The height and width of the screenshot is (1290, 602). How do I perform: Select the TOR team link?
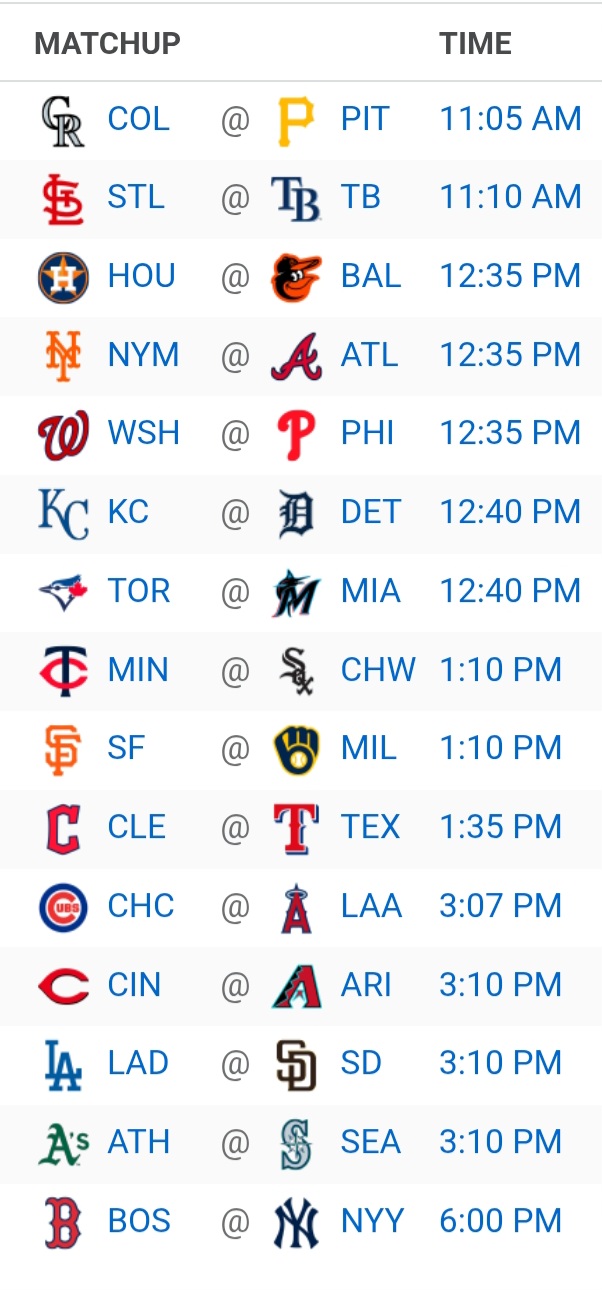(x=139, y=591)
